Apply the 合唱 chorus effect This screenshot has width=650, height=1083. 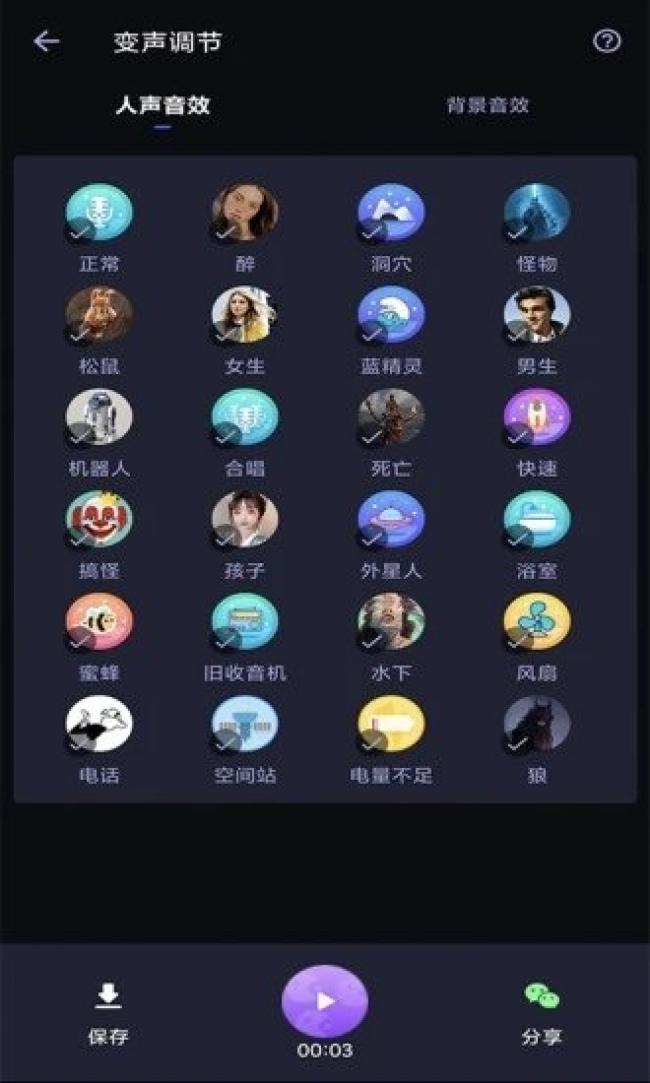click(245, 417)
